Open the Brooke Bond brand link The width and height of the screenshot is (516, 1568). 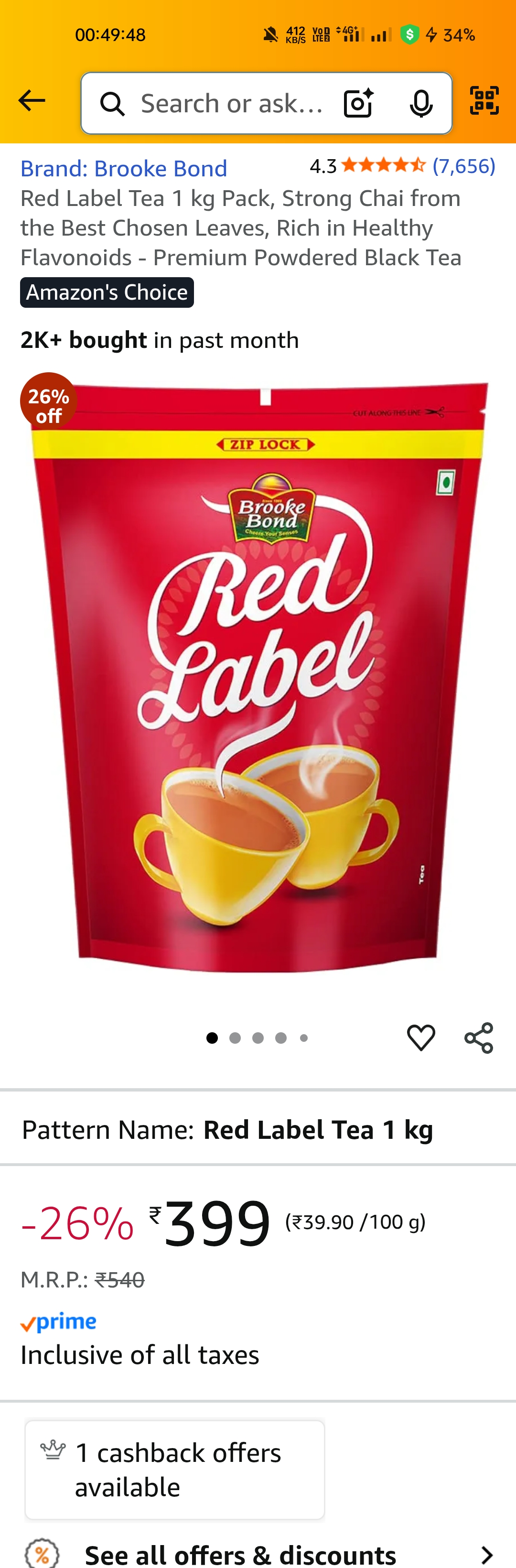coord(124,169)
